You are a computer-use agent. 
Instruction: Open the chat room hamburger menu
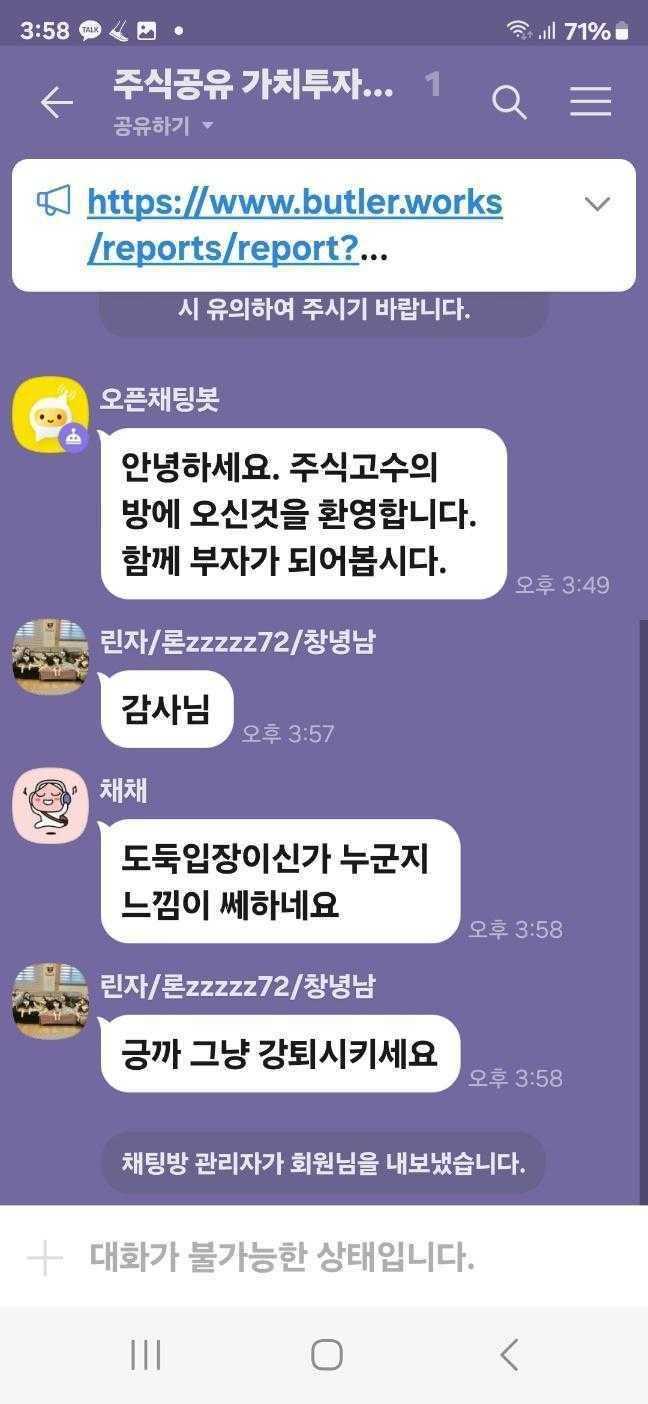point(590,102)
